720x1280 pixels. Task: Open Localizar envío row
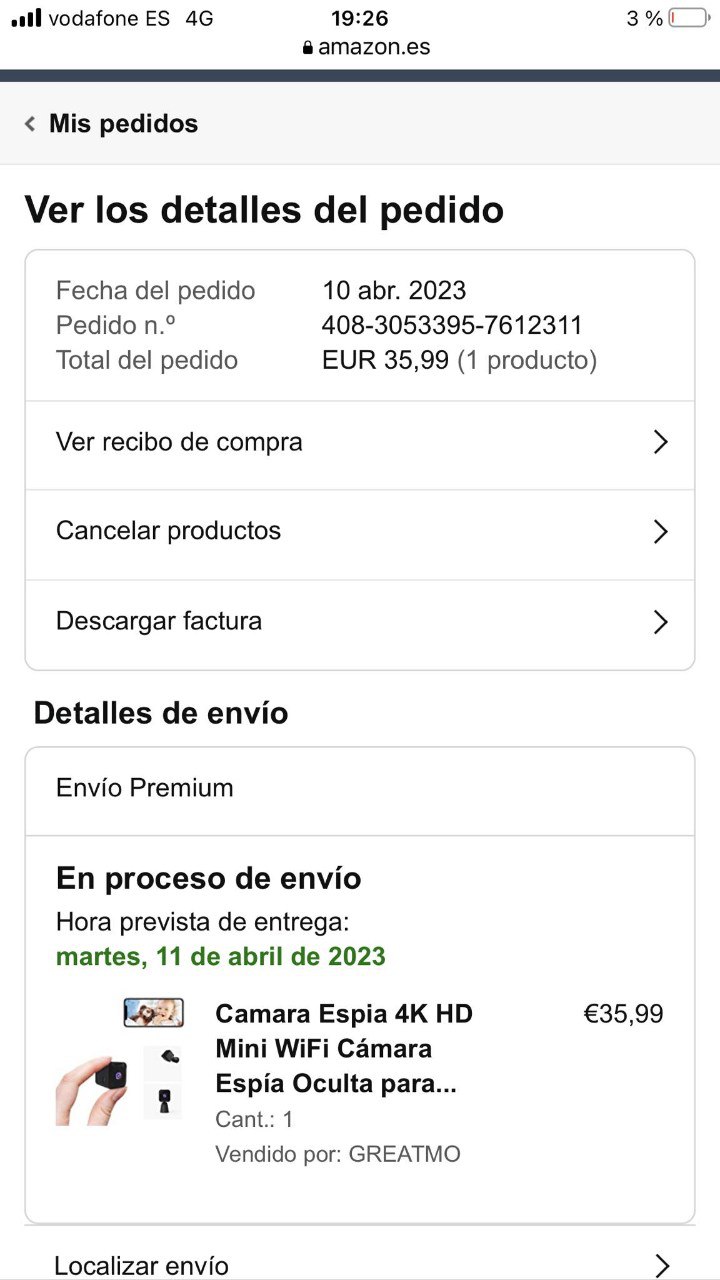tap(359, 1264)
